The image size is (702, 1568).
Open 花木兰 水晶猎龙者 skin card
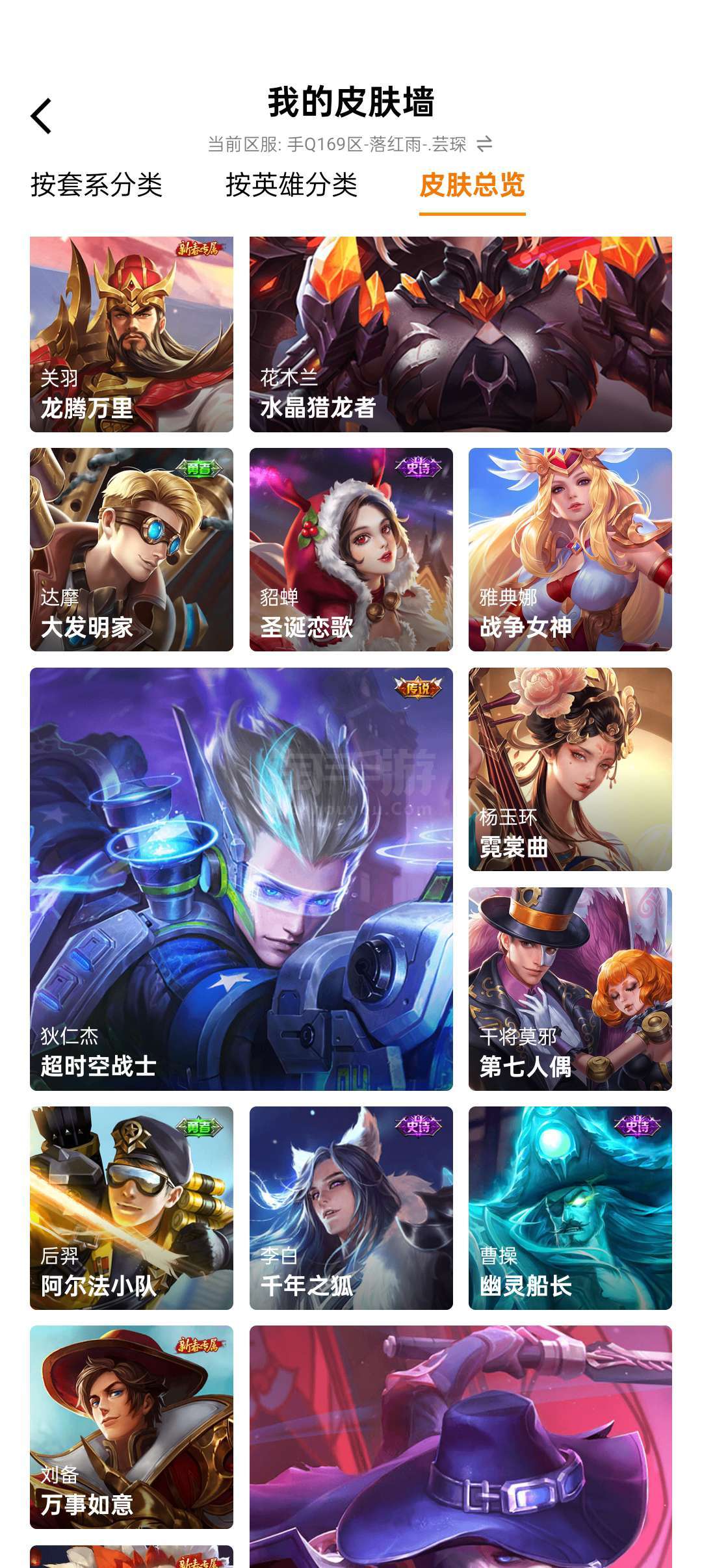(x=460, y=334)
